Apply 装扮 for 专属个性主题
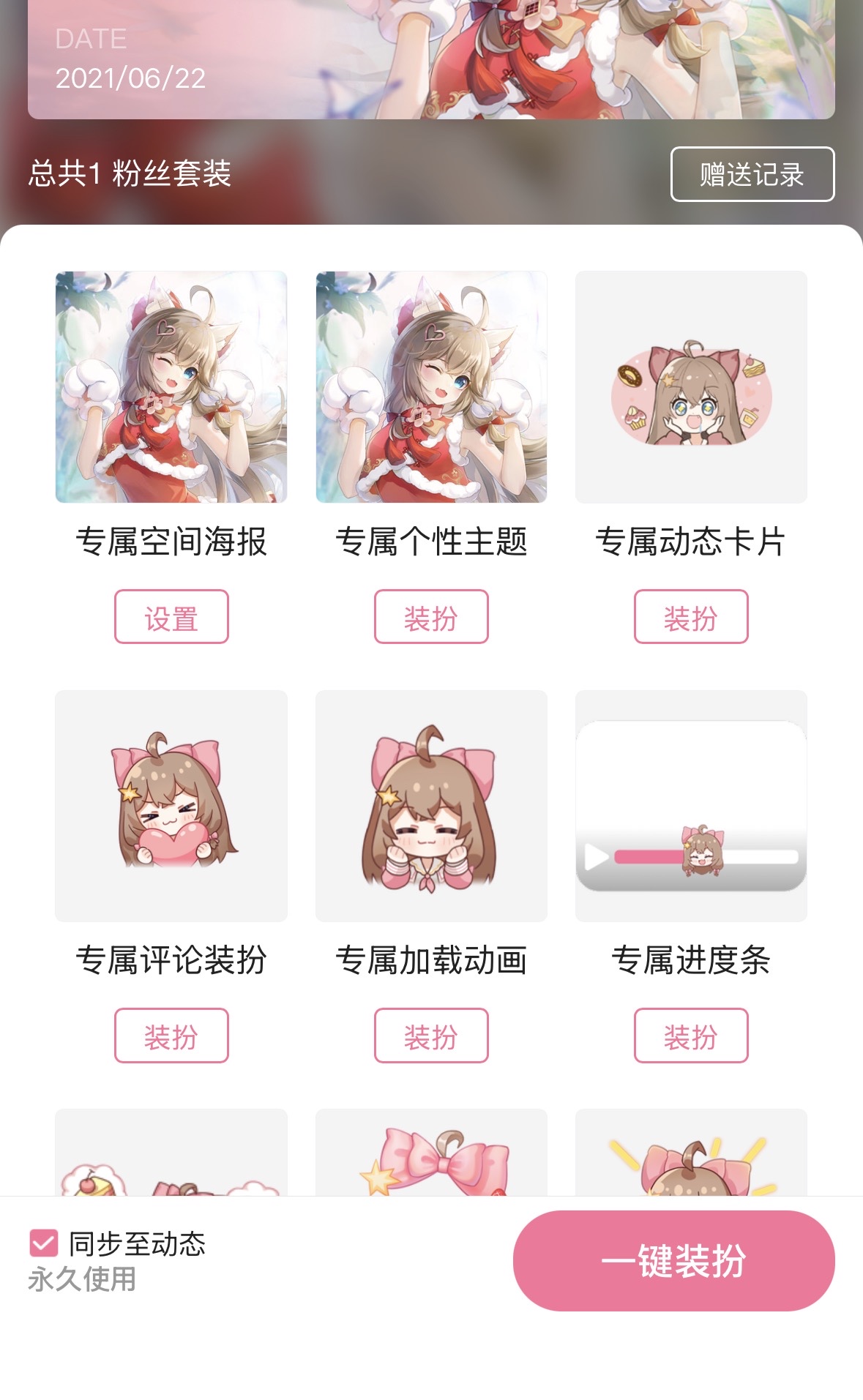Screen dimensions: 863x1400 click(431, 617)
